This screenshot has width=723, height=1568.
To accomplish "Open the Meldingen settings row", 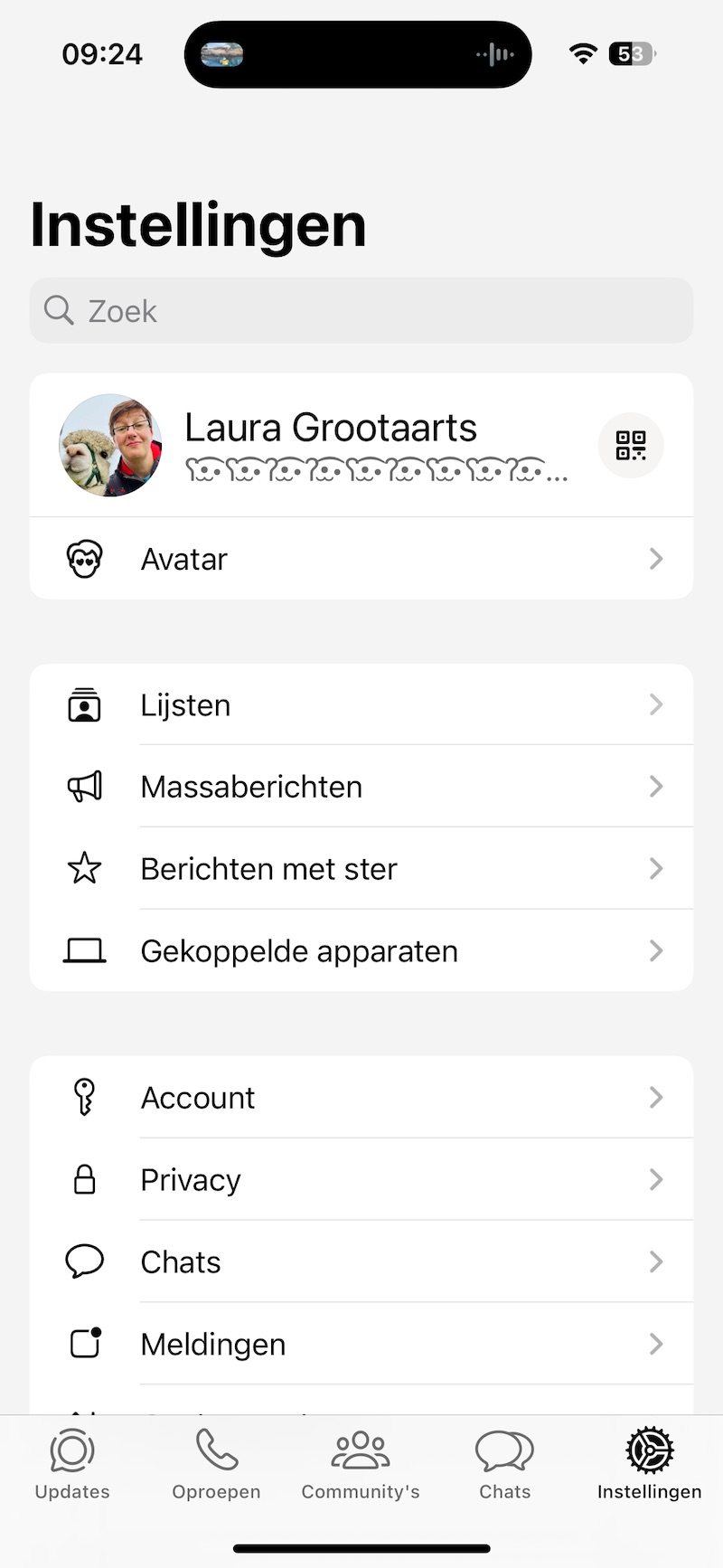I will (x=361, y=1344).
